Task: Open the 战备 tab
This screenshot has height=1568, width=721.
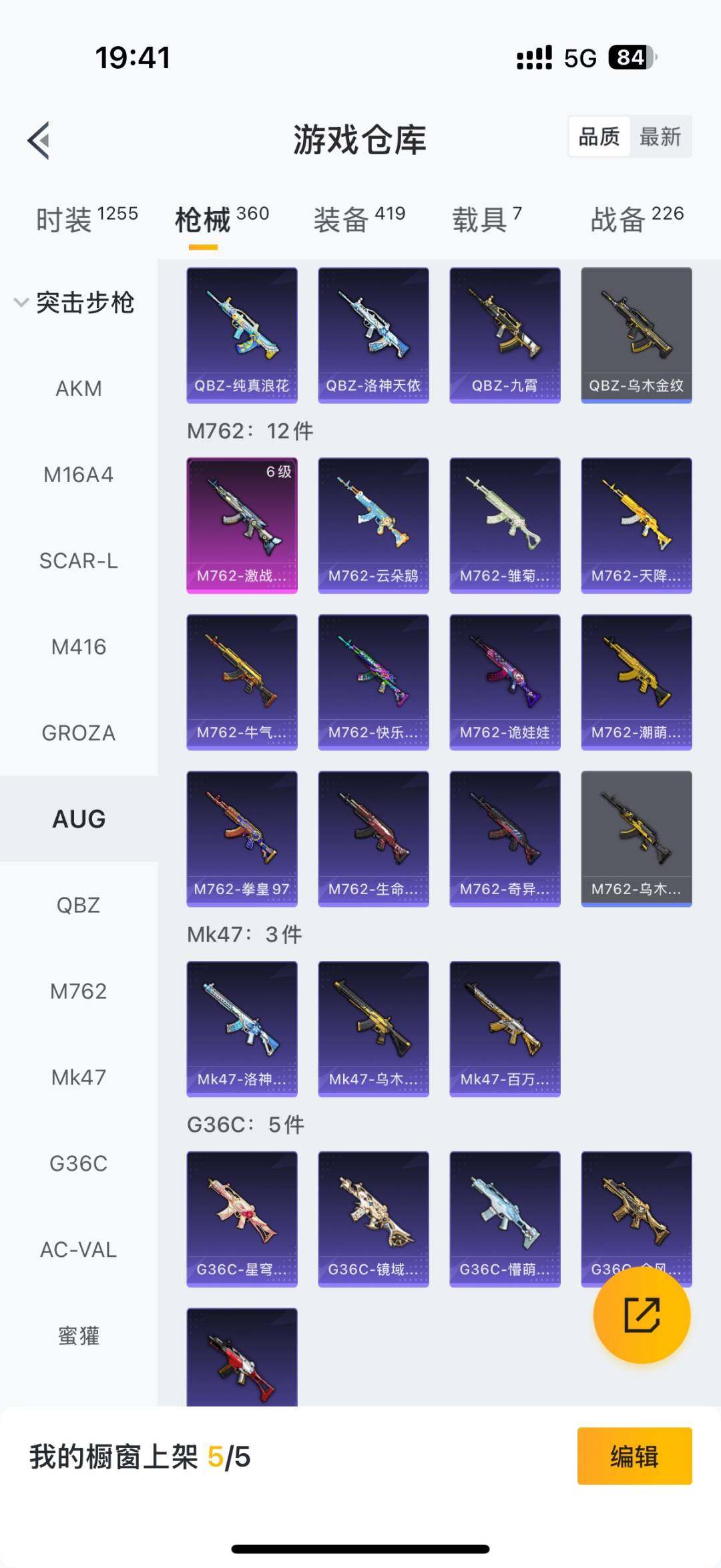Action: point(636,220)
